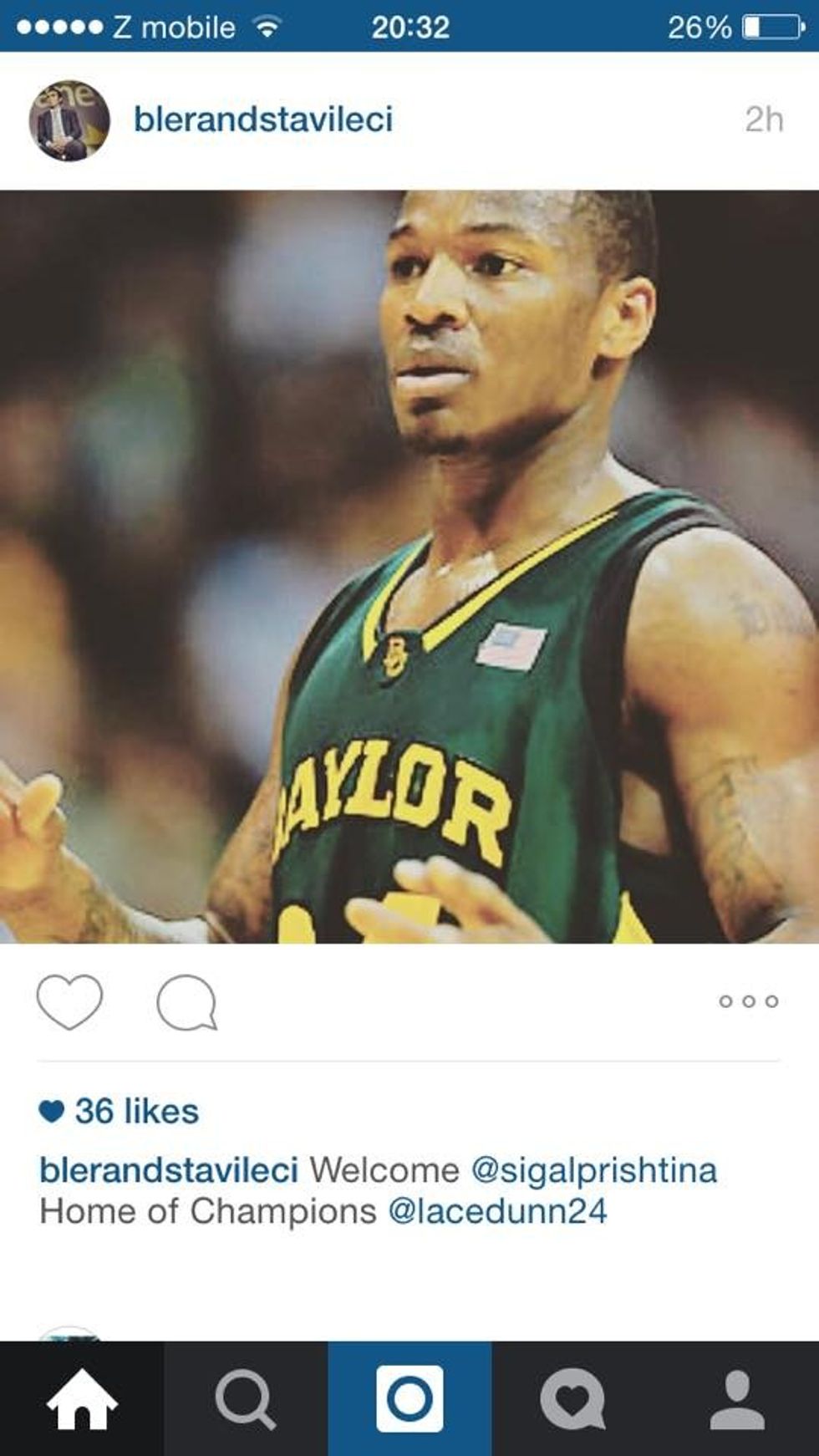This screenshot has height=1456, width=819.
Task: Open the three-dot post options menu
Action: 748,1001
